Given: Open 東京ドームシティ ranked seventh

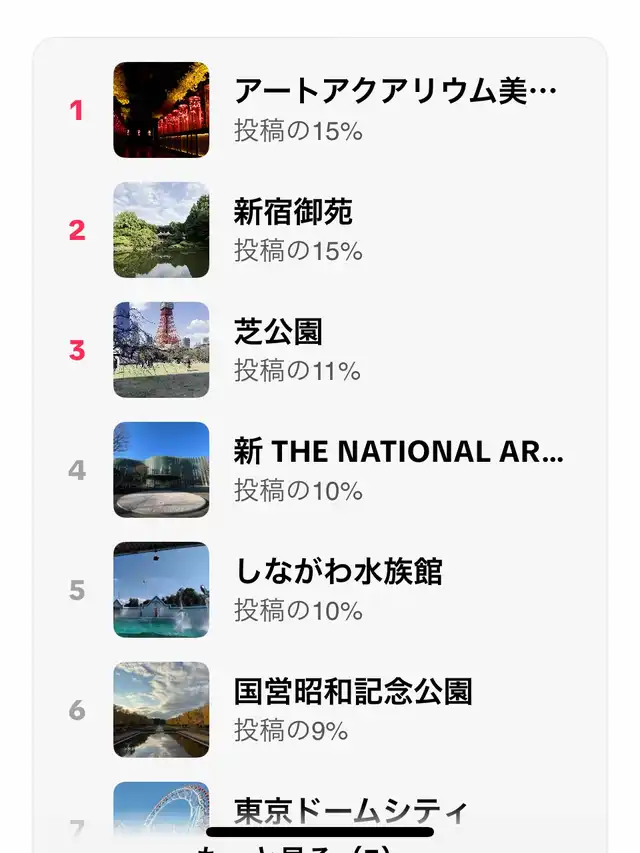Looking at the screenshot, I should [350, 810].
